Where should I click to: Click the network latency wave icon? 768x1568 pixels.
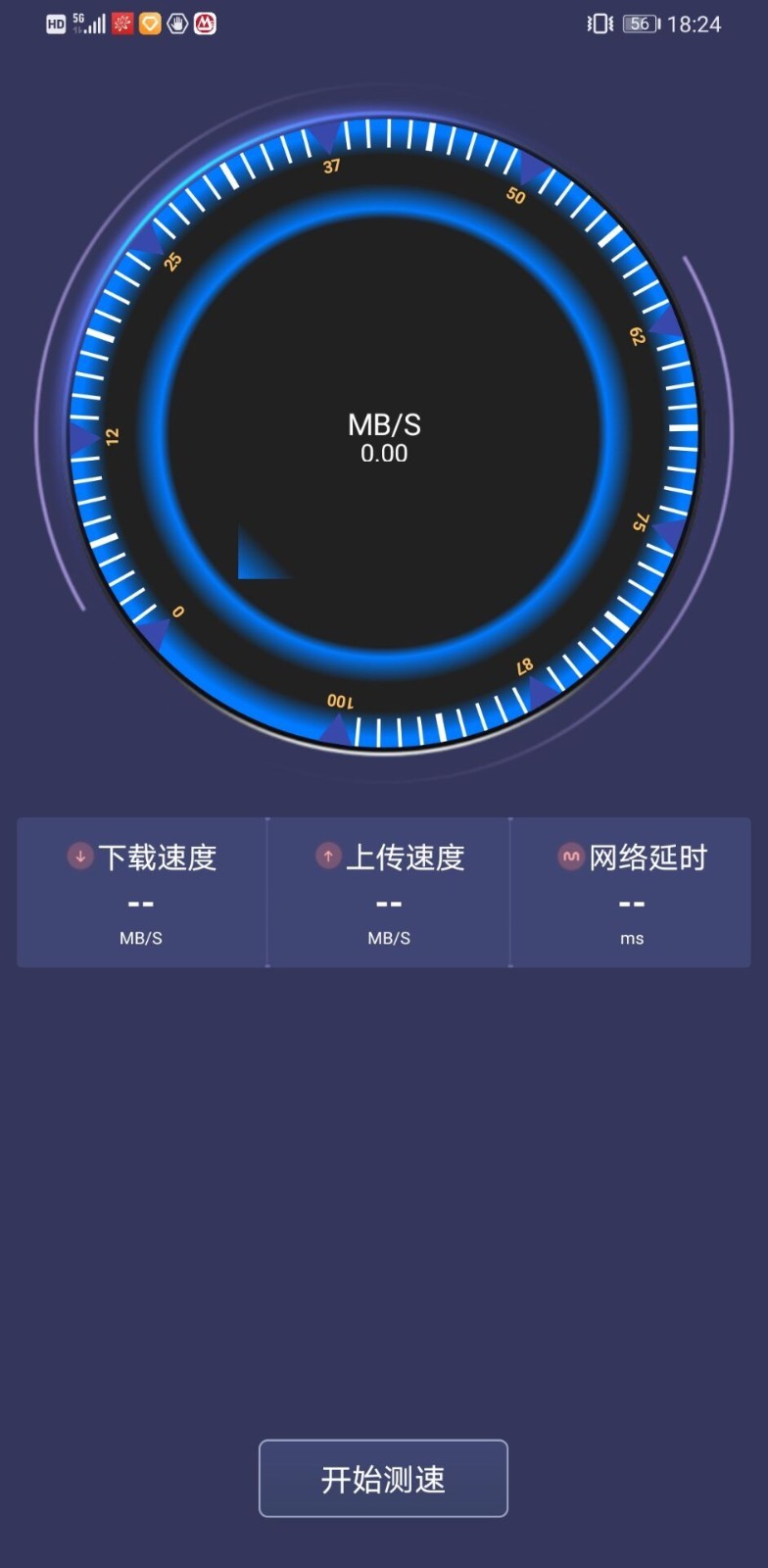coord(570,856)
